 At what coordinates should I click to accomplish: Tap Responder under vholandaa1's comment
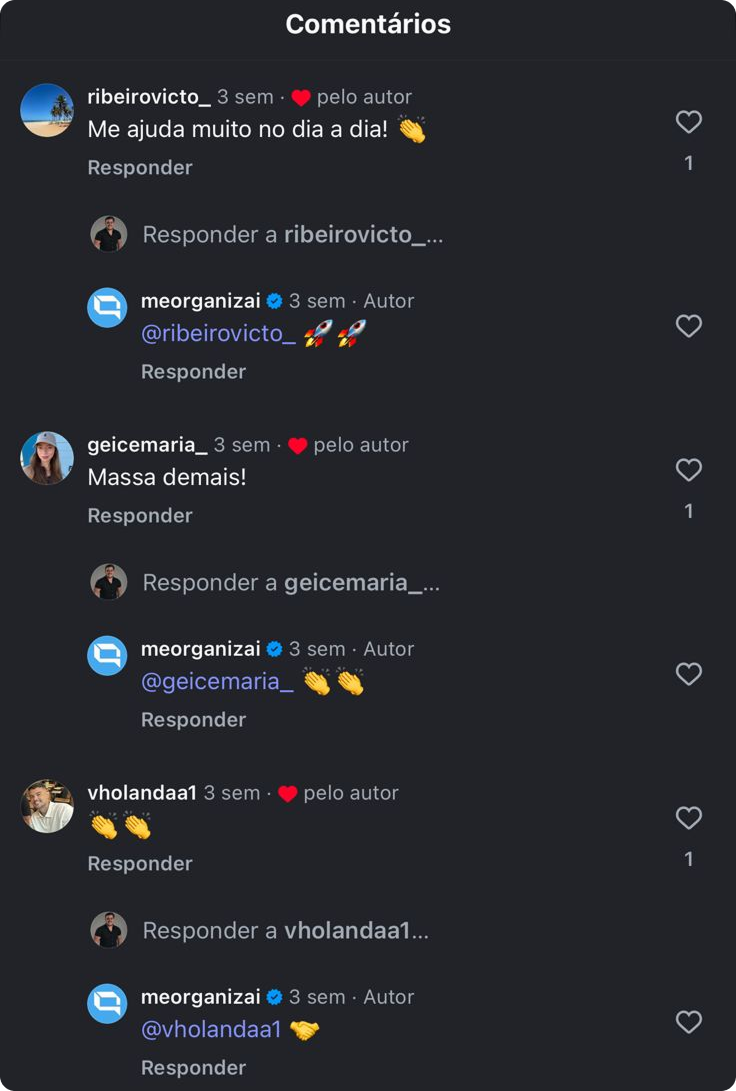pos(140,864)
